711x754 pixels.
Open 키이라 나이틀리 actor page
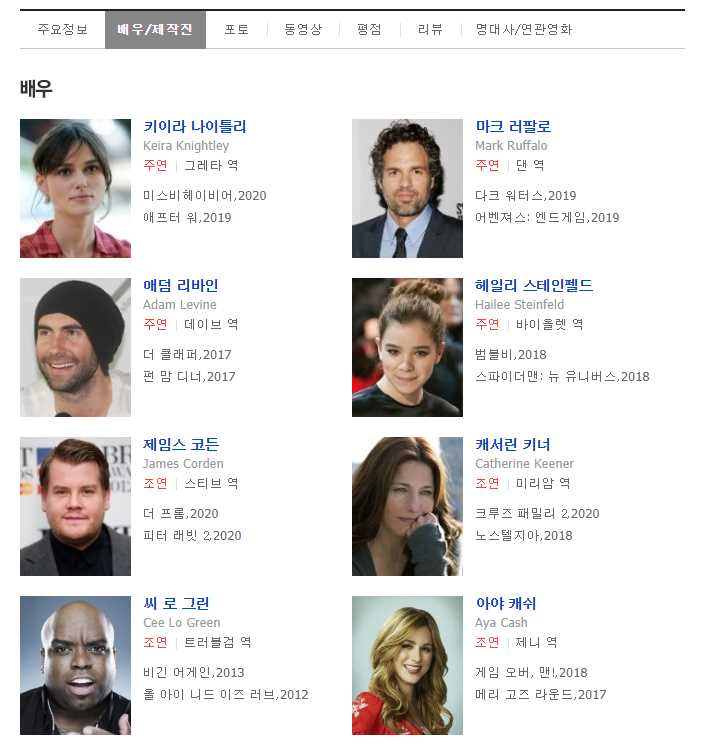point(194,126)
